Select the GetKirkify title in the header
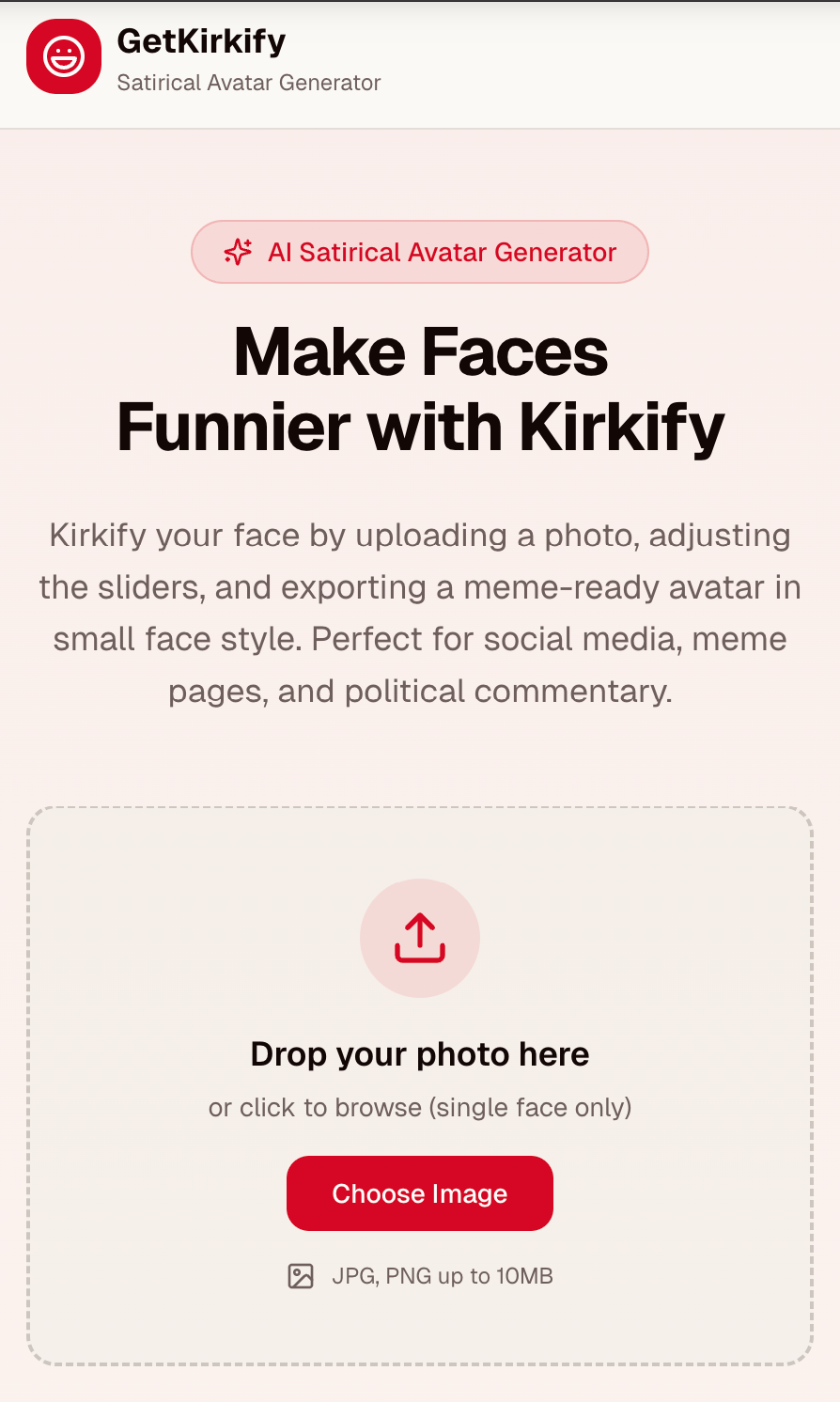 tap(200, 41)
